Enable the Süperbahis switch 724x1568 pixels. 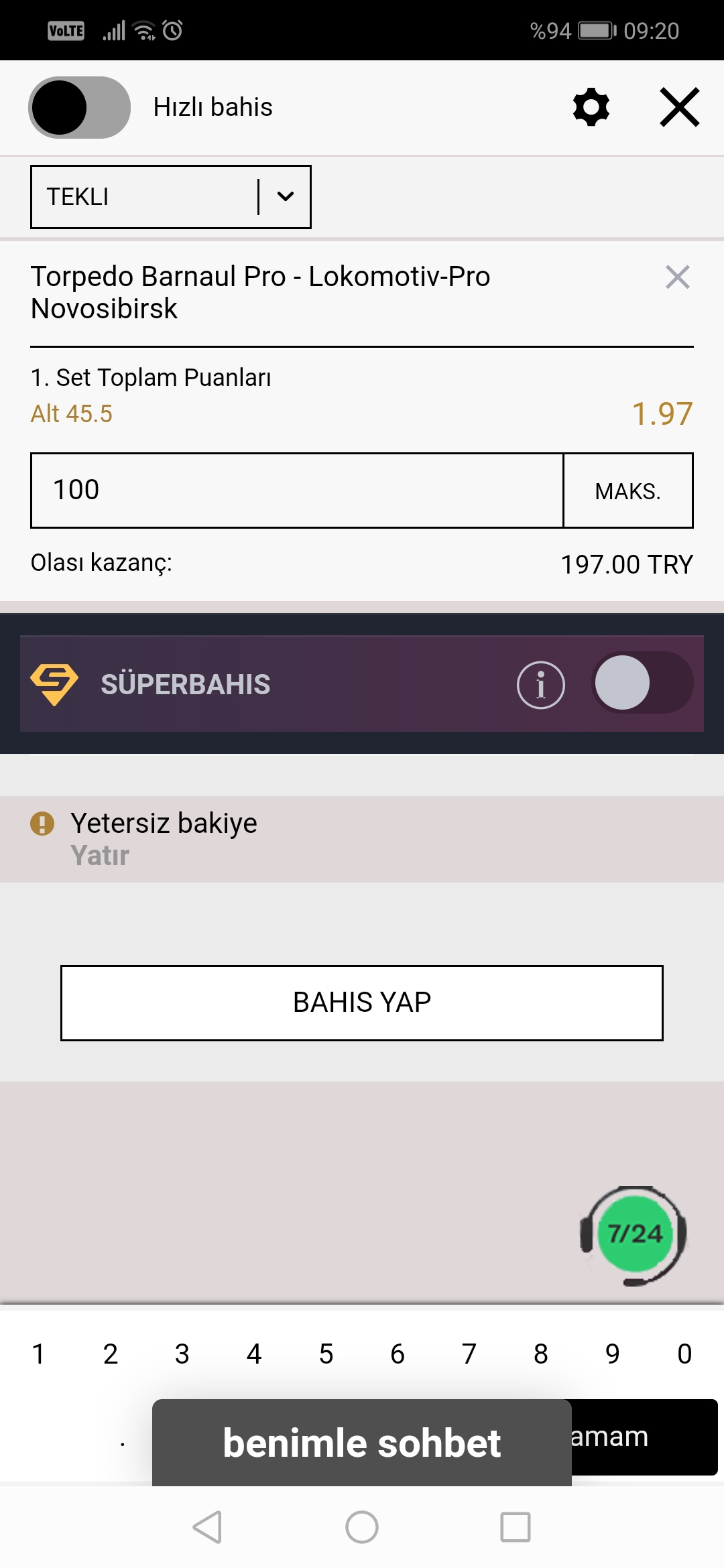[642, 683]
